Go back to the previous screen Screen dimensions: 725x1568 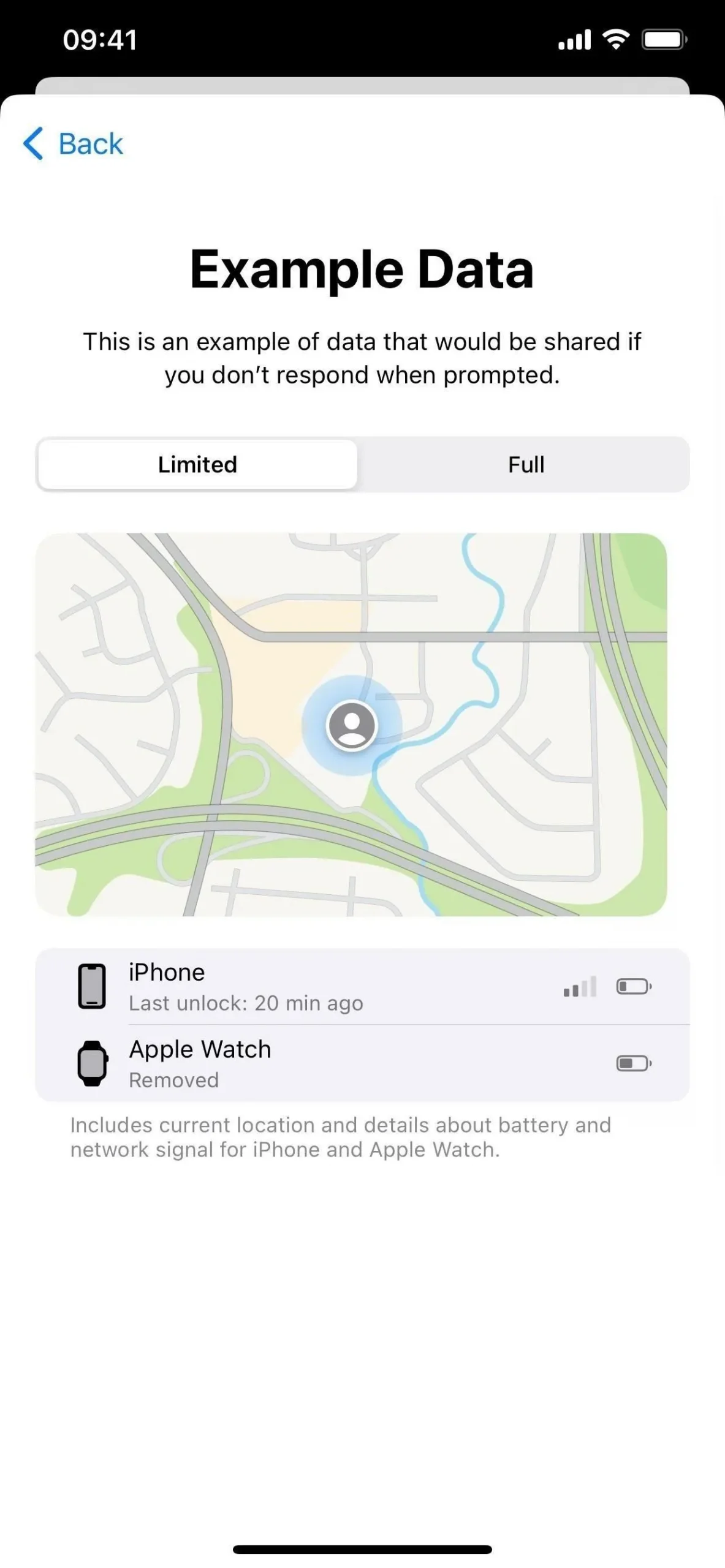(74, 144)
